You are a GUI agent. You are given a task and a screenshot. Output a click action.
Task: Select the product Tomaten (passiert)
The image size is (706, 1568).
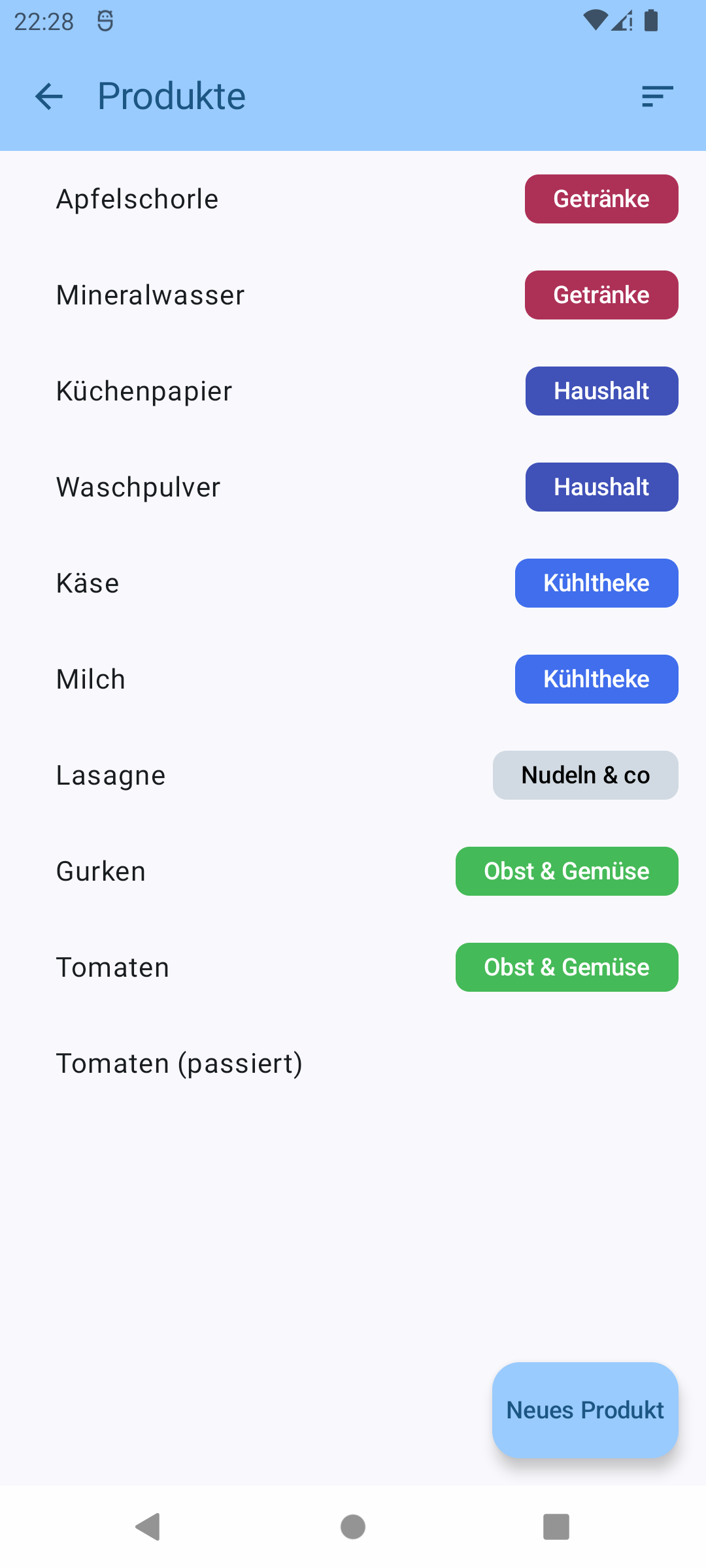point(178,1063)
